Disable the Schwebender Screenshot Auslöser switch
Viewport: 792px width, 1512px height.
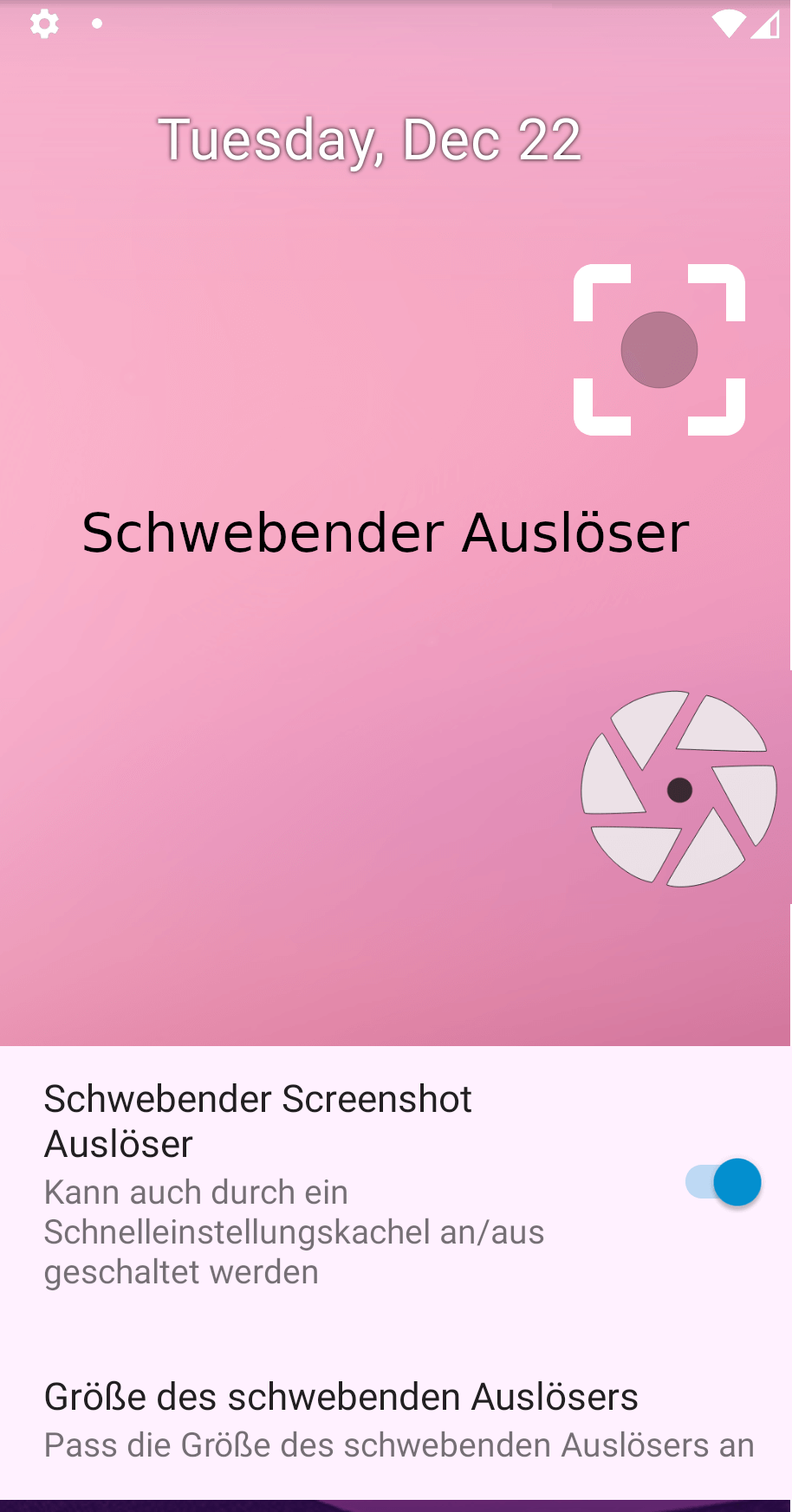pyautogui.click(x=723, y=1182)
